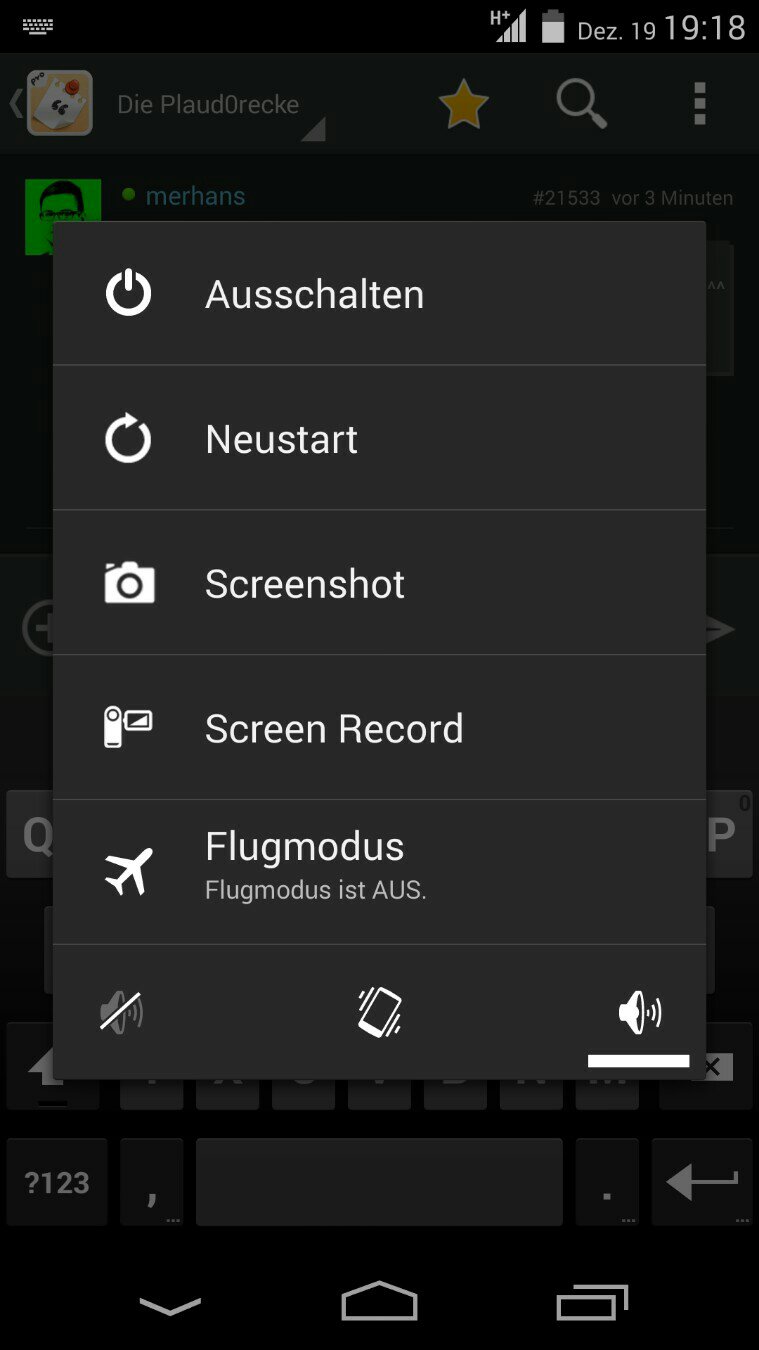759x1350 pixels.
Task: Choose Neustart to reboot the phone
Action: 379,439
